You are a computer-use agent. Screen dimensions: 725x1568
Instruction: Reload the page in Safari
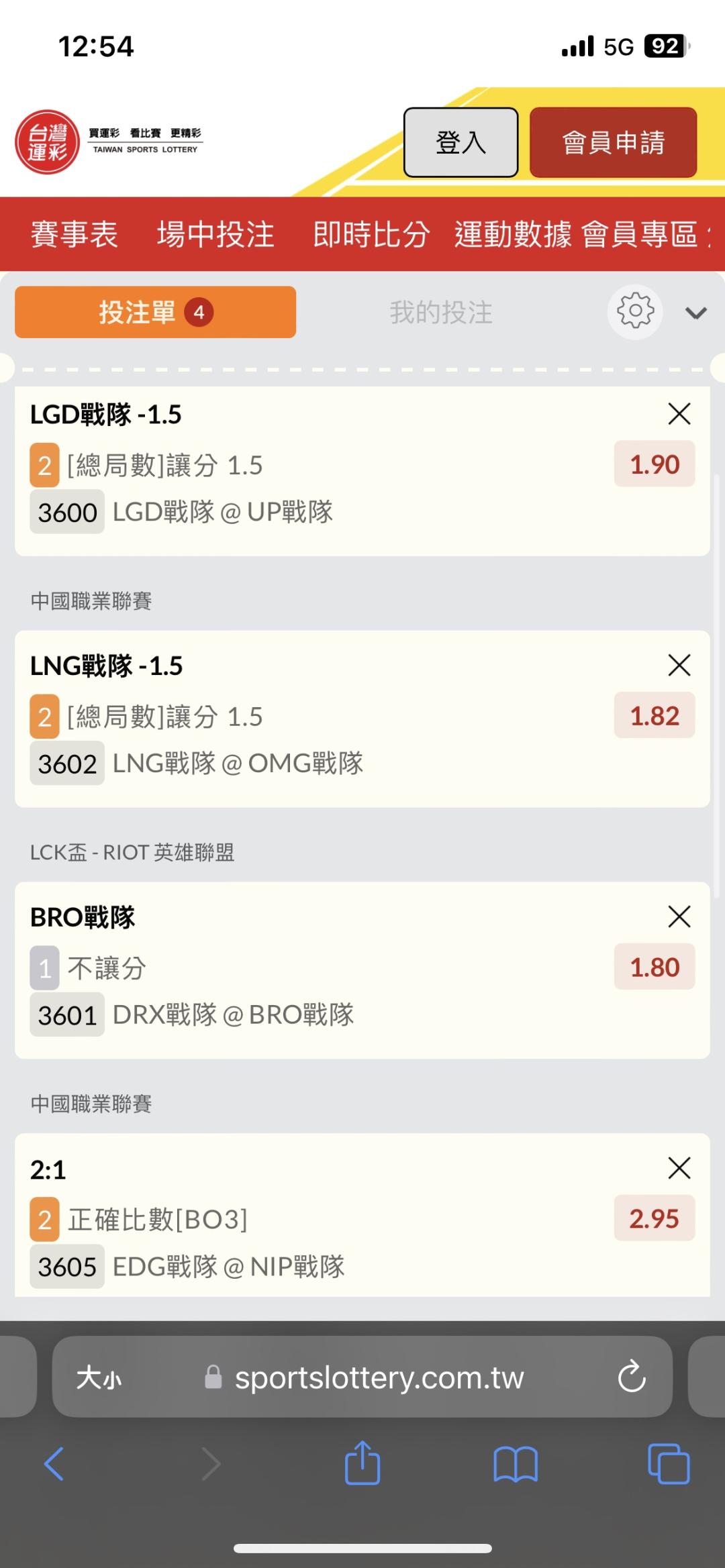point(632,1377)
